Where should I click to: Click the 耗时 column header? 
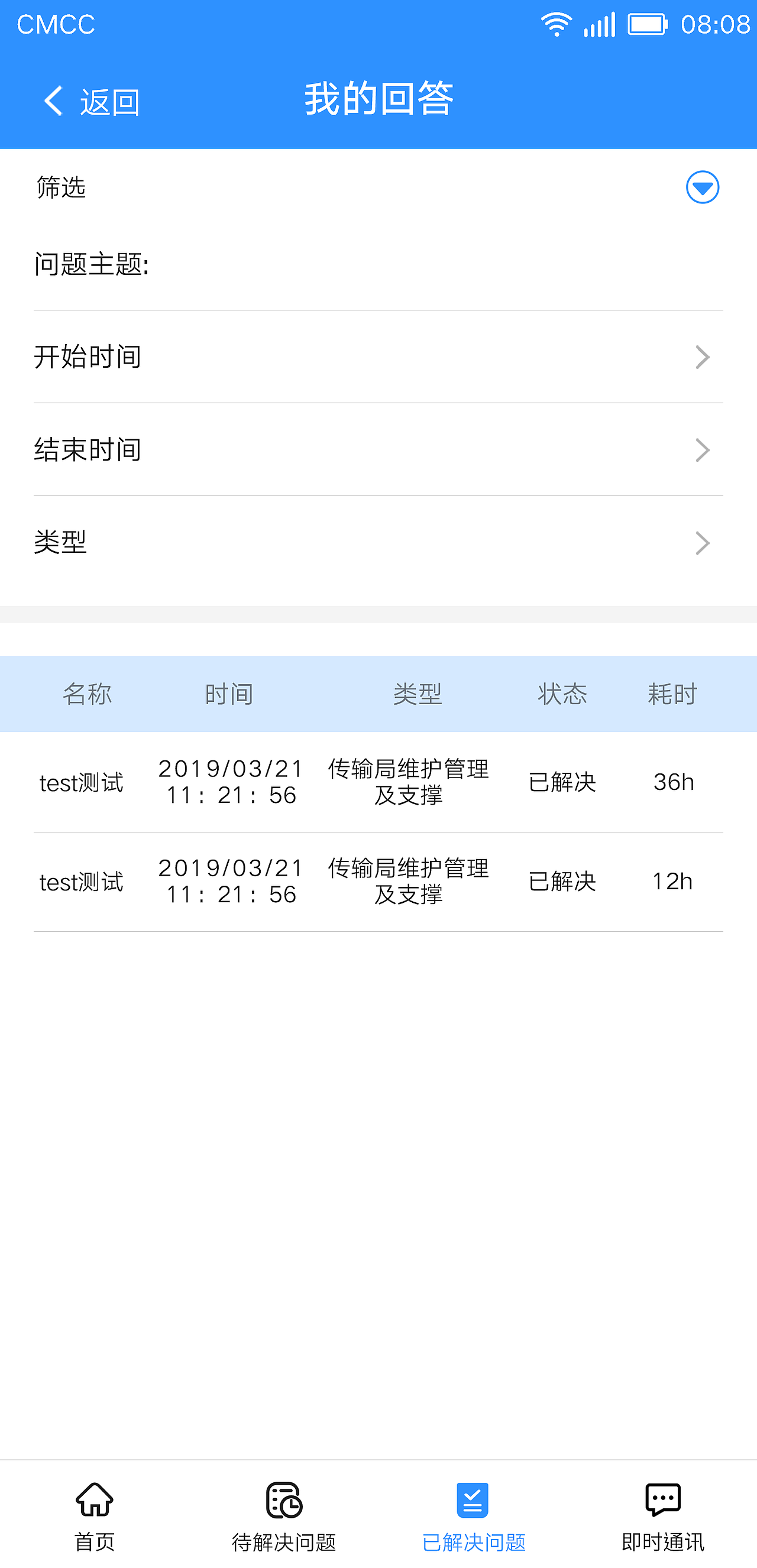[671, 694]
